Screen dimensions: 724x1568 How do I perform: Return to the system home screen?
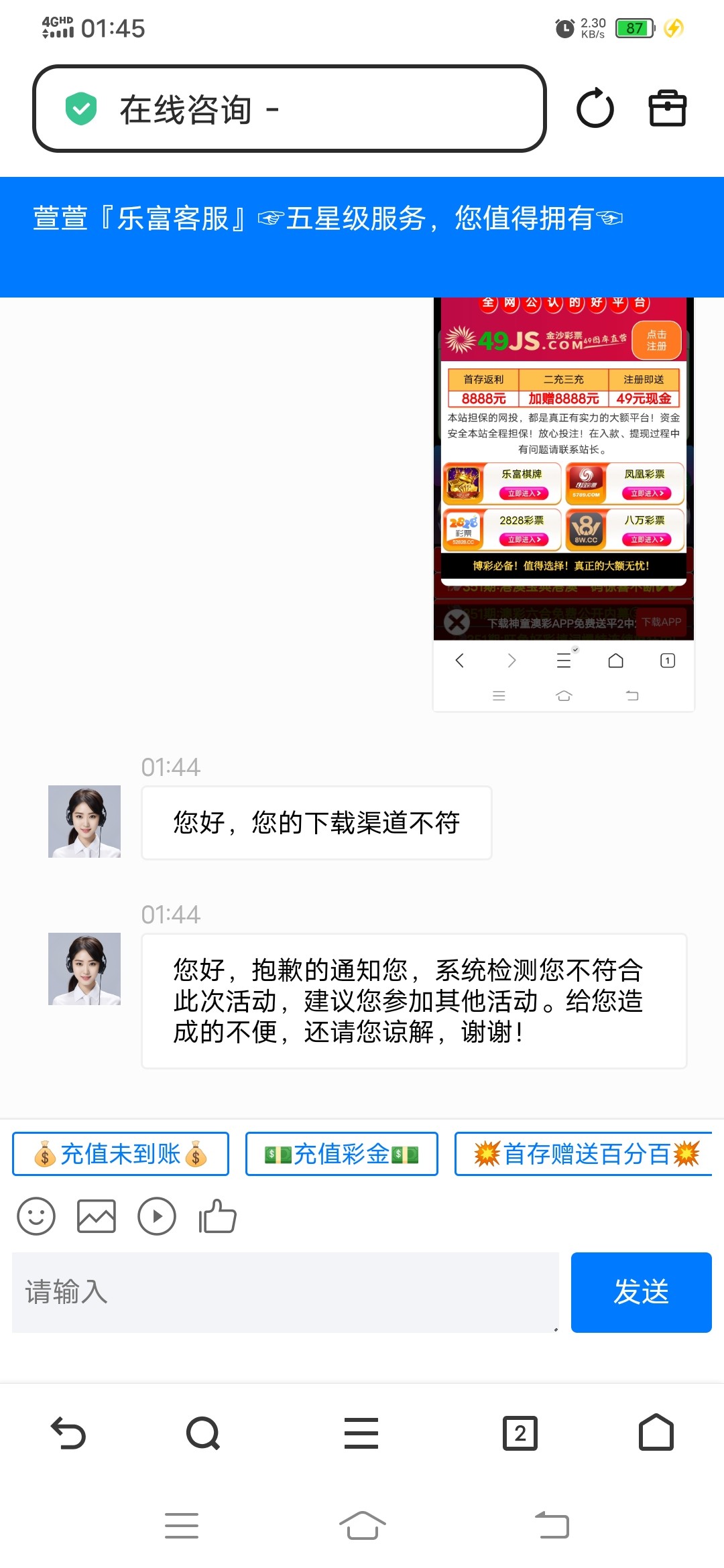click(x=362, y=1526)
